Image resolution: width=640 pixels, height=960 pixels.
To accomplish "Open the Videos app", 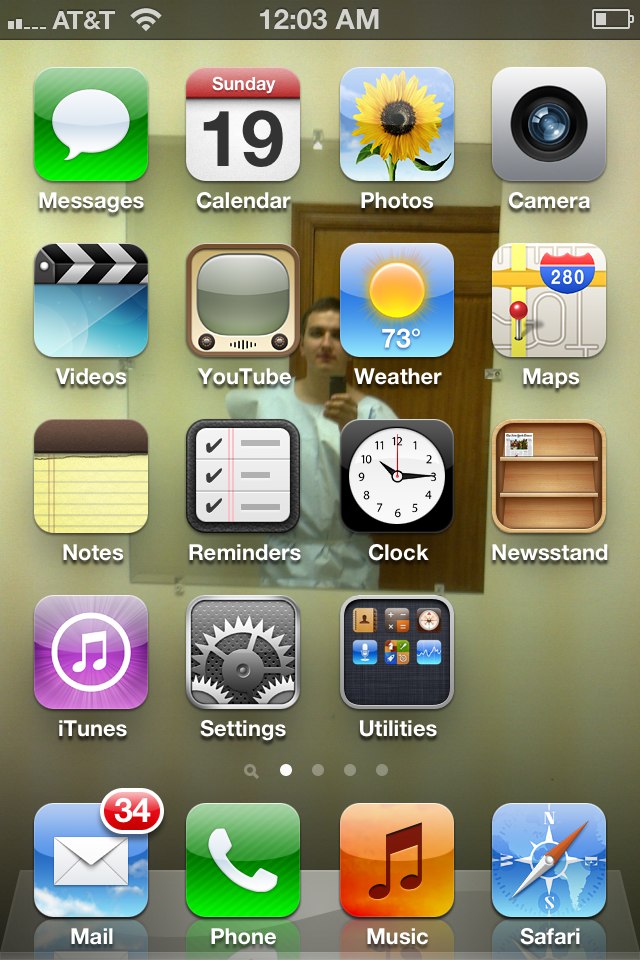I will tap(91, 301).
